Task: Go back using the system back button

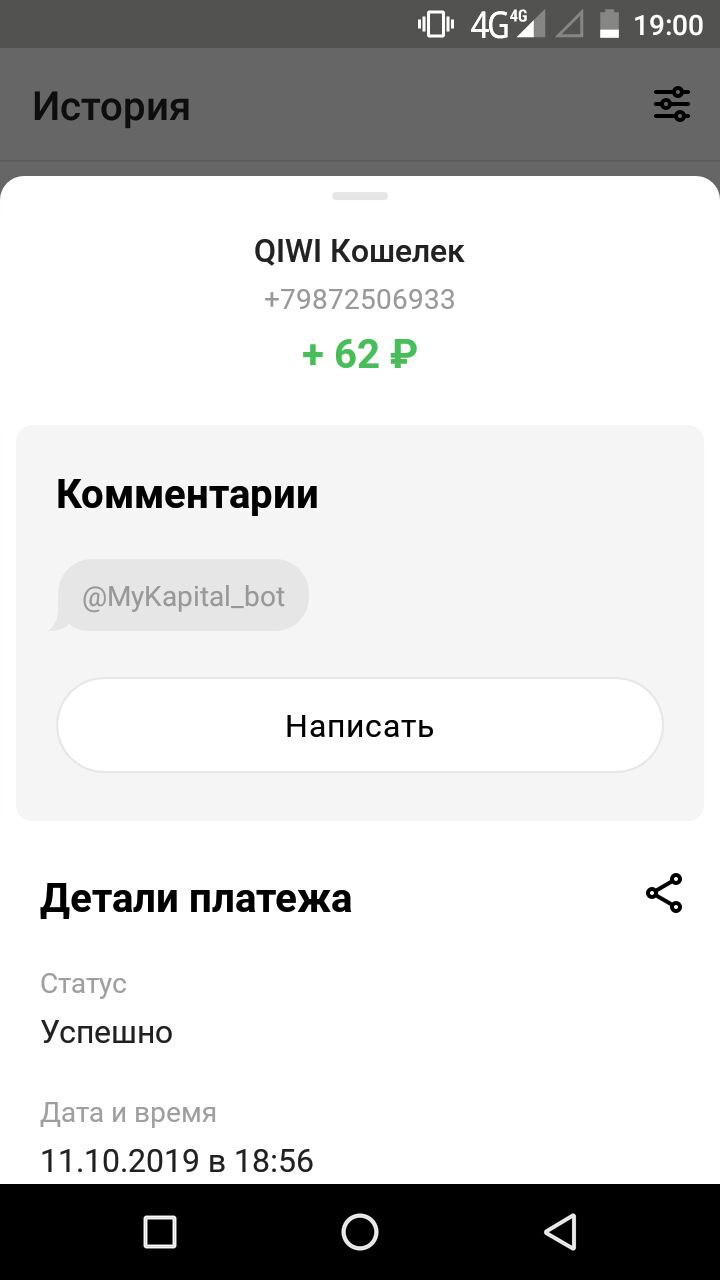Action: (x=561, y=1231)
